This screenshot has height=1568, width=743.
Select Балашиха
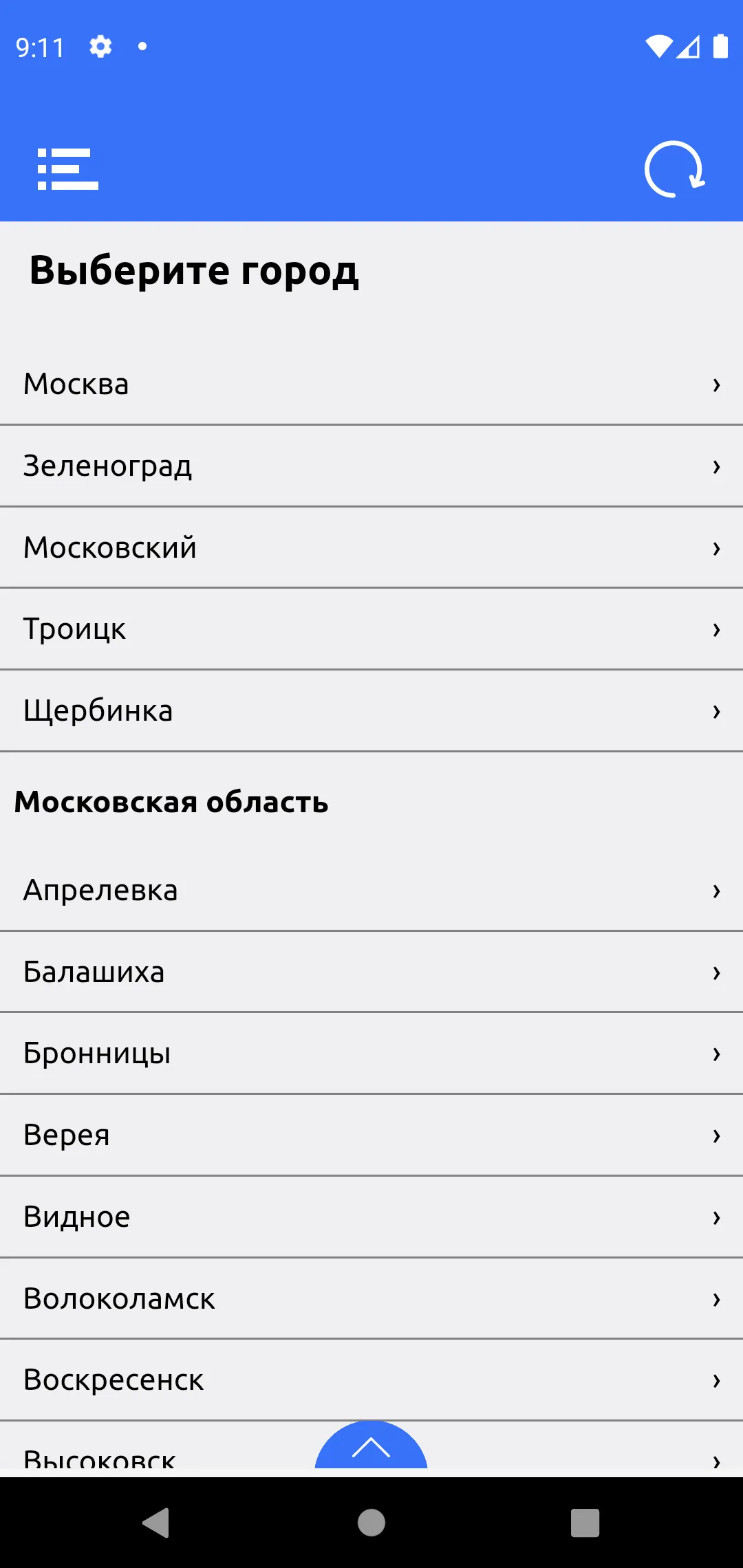371,972
